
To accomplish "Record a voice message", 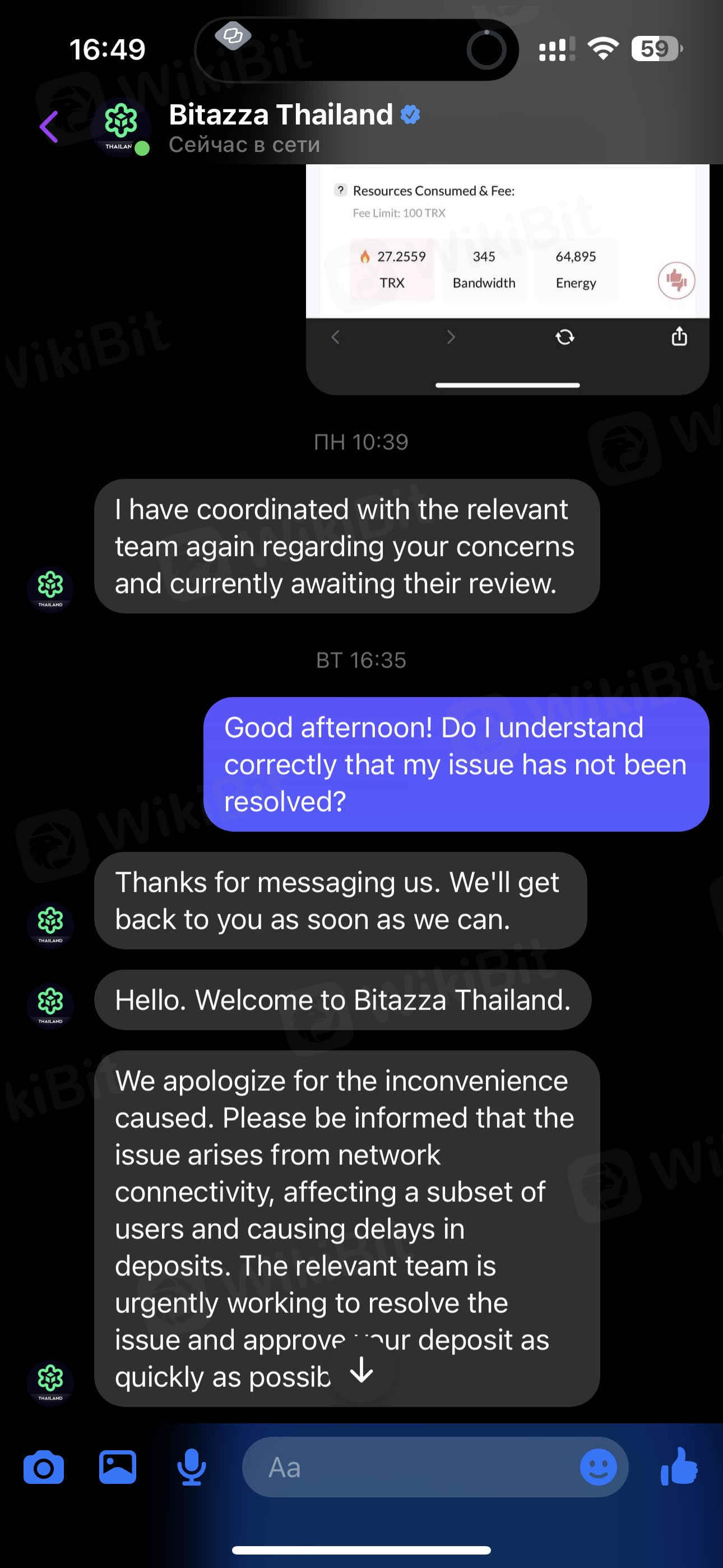I will coord(191,1468).
